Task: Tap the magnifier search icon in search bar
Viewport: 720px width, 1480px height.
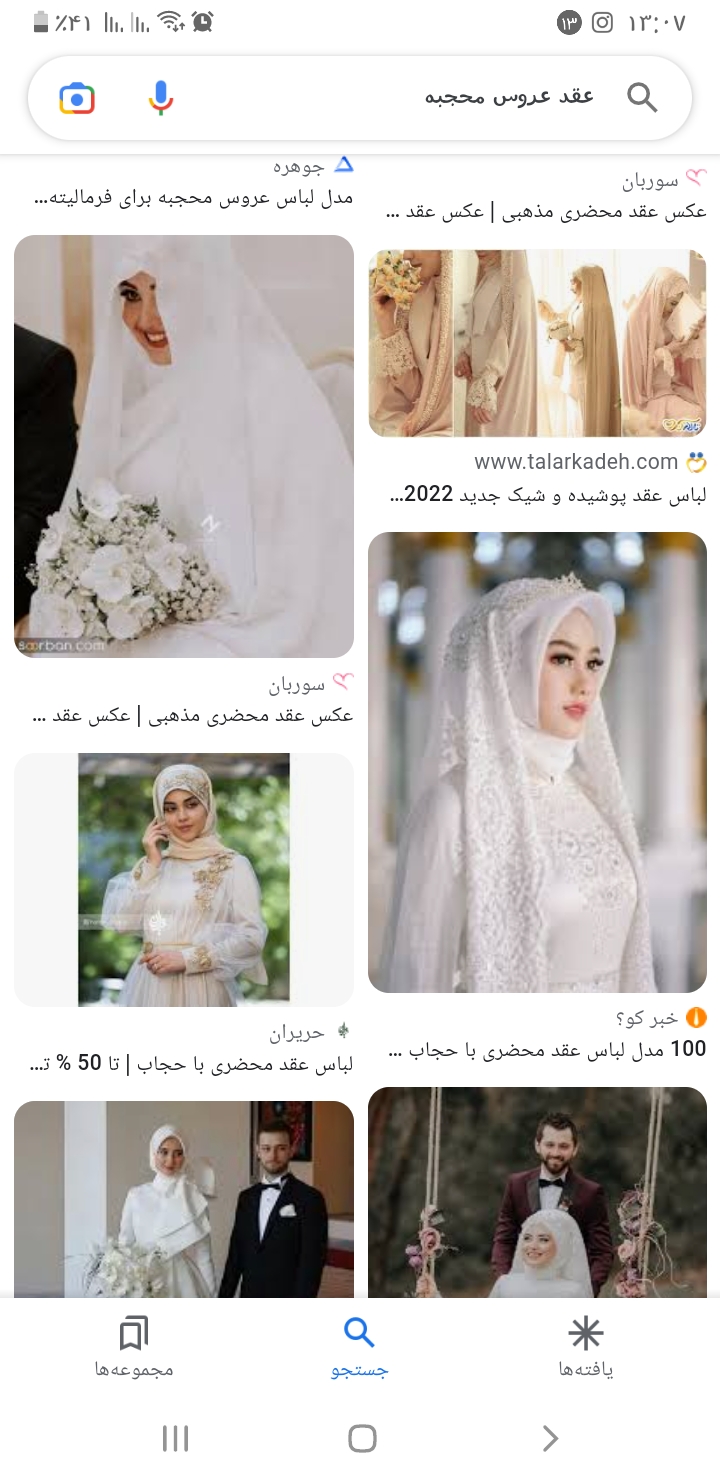Action: coord(642,97)
